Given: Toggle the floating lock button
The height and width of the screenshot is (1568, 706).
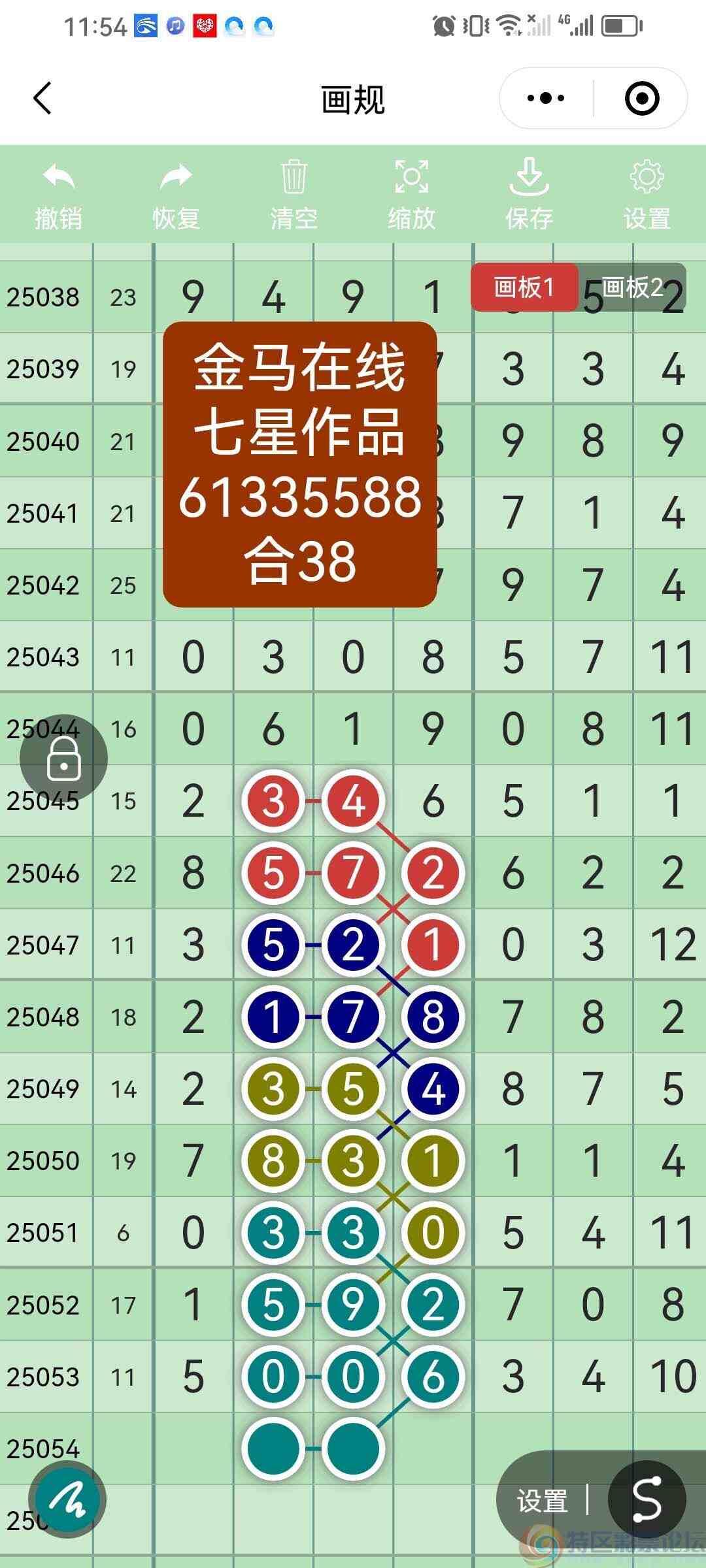Looking at the screenshot, I should coord(63,759).
